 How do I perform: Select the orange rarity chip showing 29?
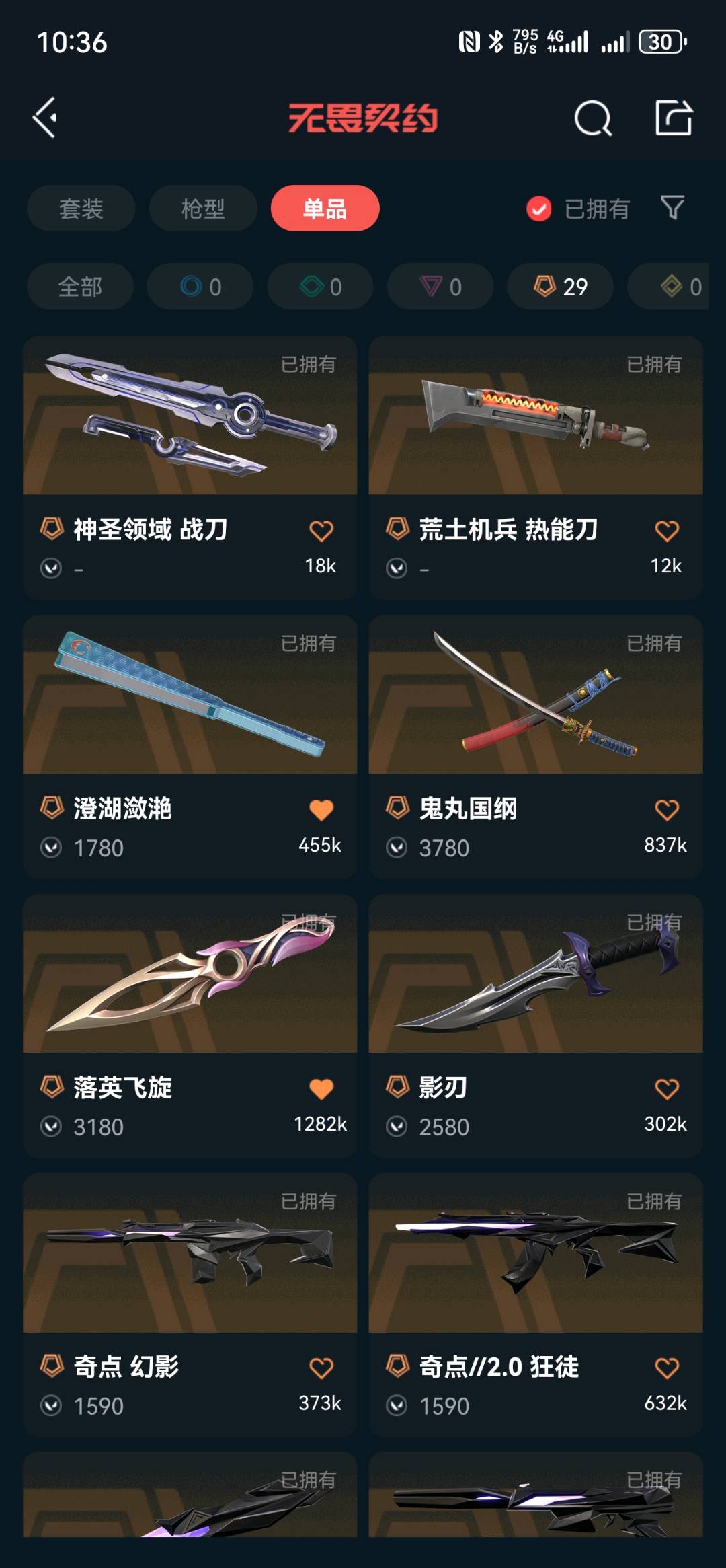coord(560,287)
